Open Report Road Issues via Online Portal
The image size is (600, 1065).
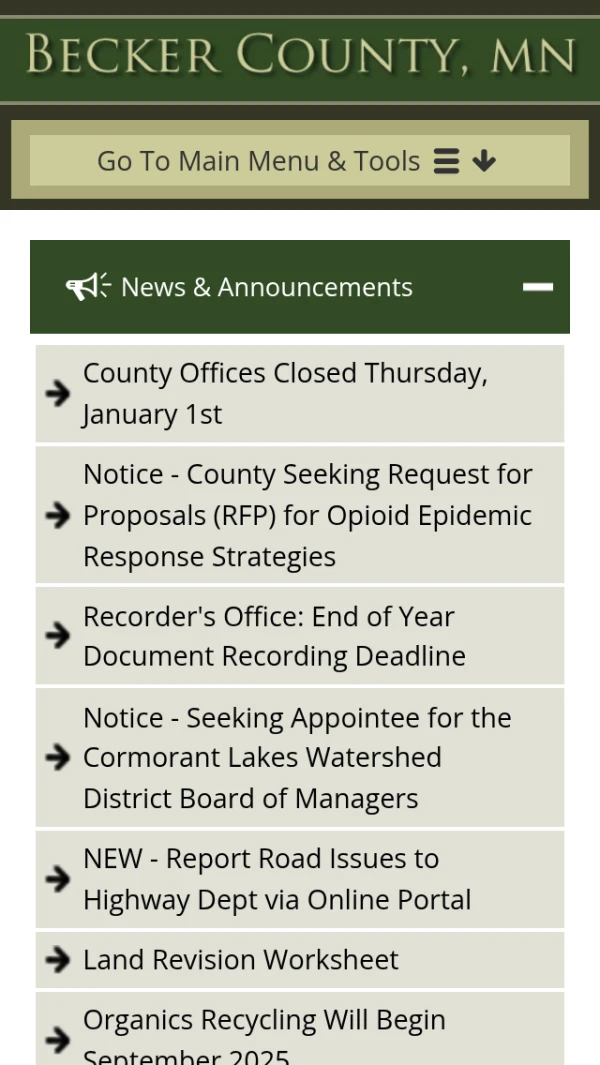(x=277, y=879)
